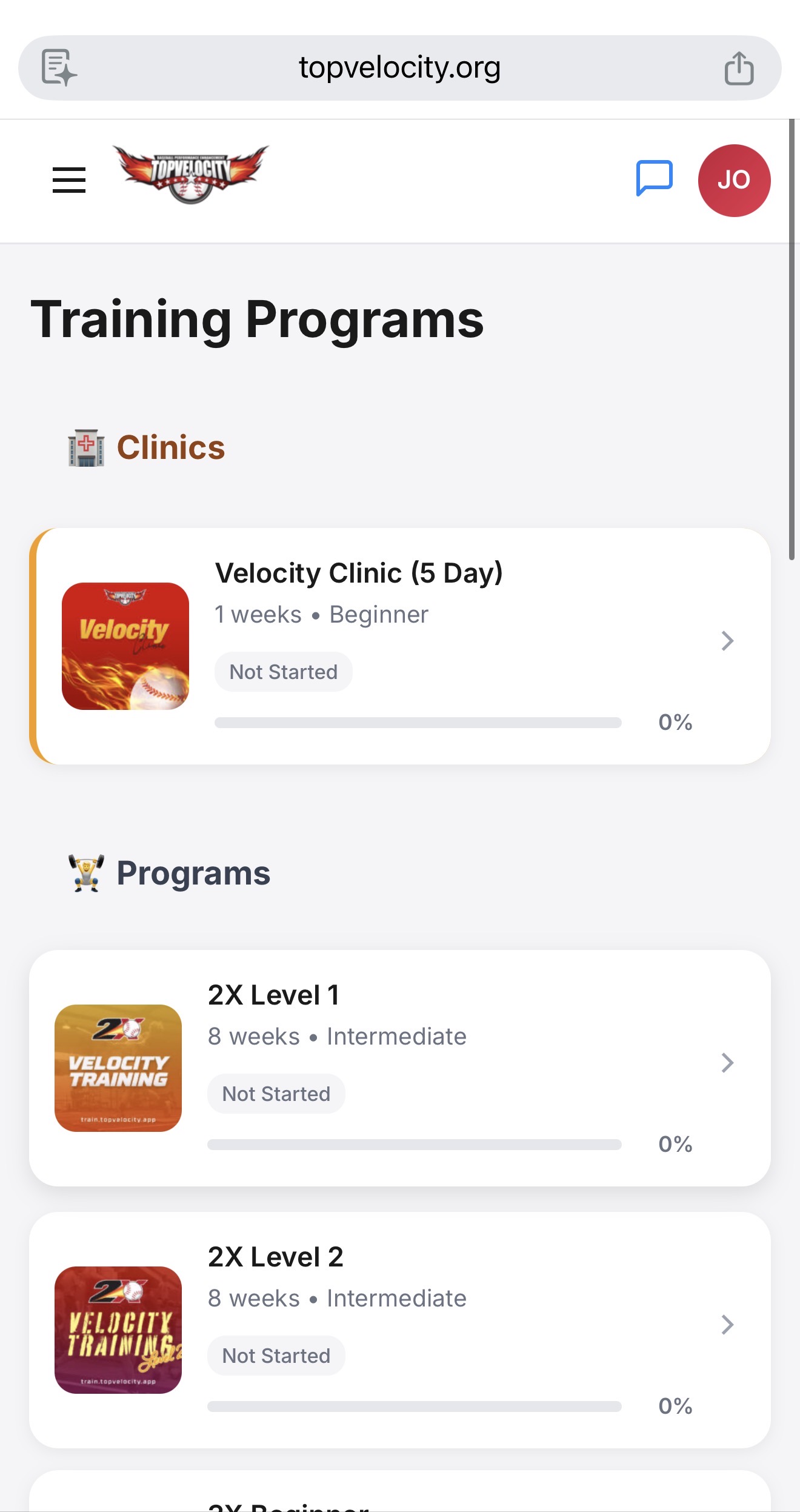The width and height of the screenshot is (800, 1512).
Task: Click the TopVelocity logo
Action: tap(192, 175)
